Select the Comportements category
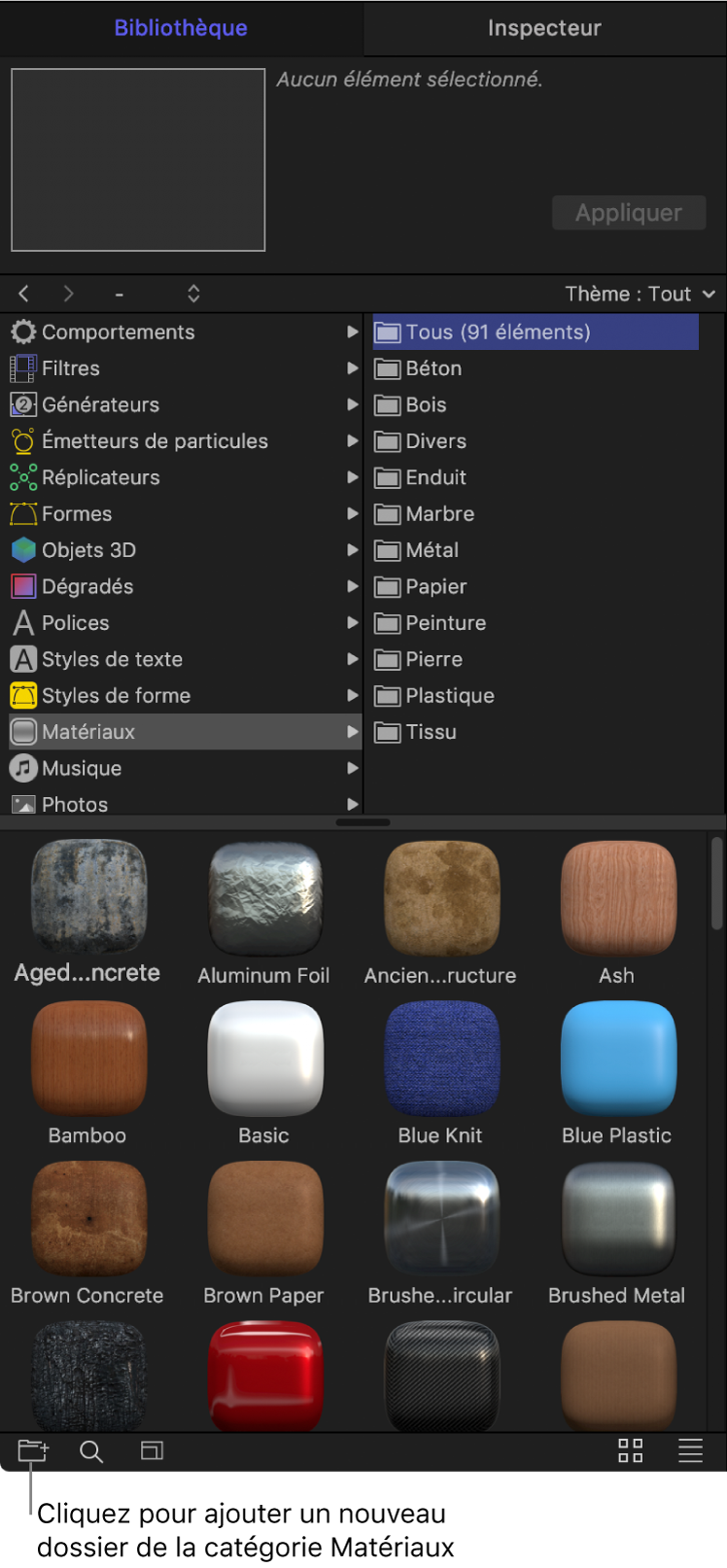 (x=118, y=332)
